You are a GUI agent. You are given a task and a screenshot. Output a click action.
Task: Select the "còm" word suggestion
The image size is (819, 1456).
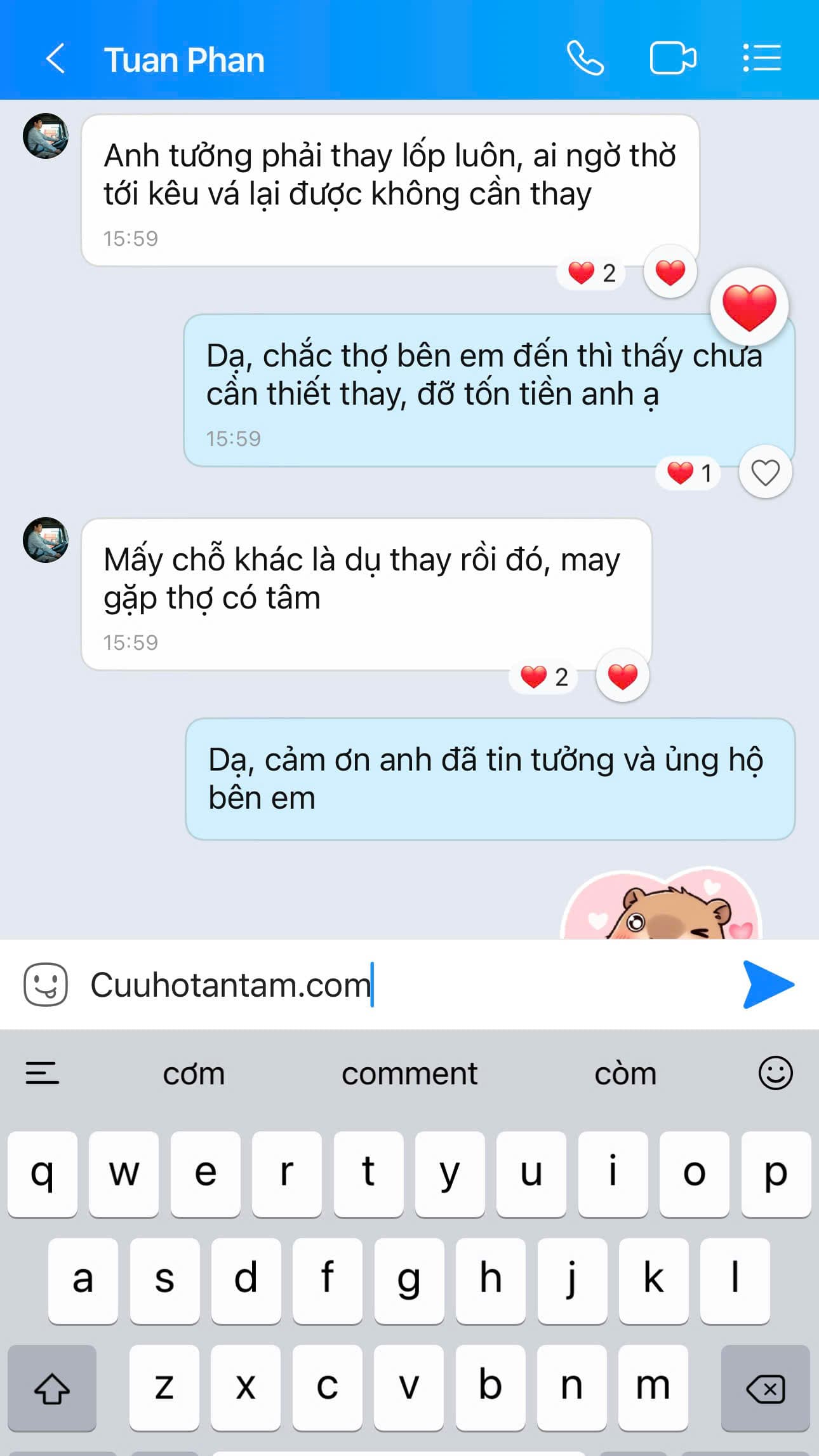pos(625,1074)
